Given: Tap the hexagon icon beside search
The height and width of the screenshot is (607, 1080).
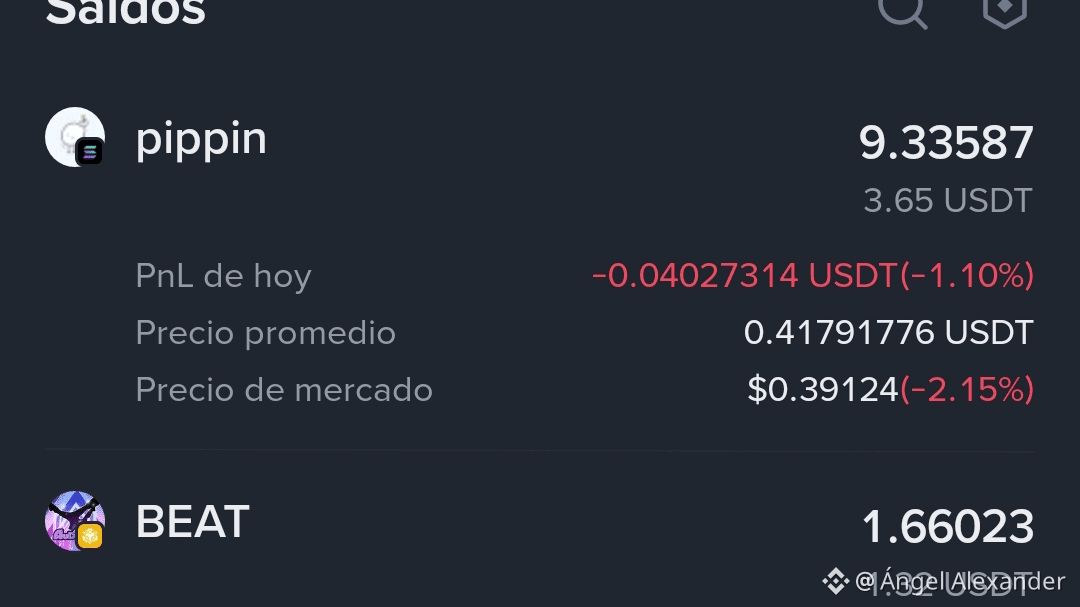Looking at the screenshot, I should tap(1004, 10).
